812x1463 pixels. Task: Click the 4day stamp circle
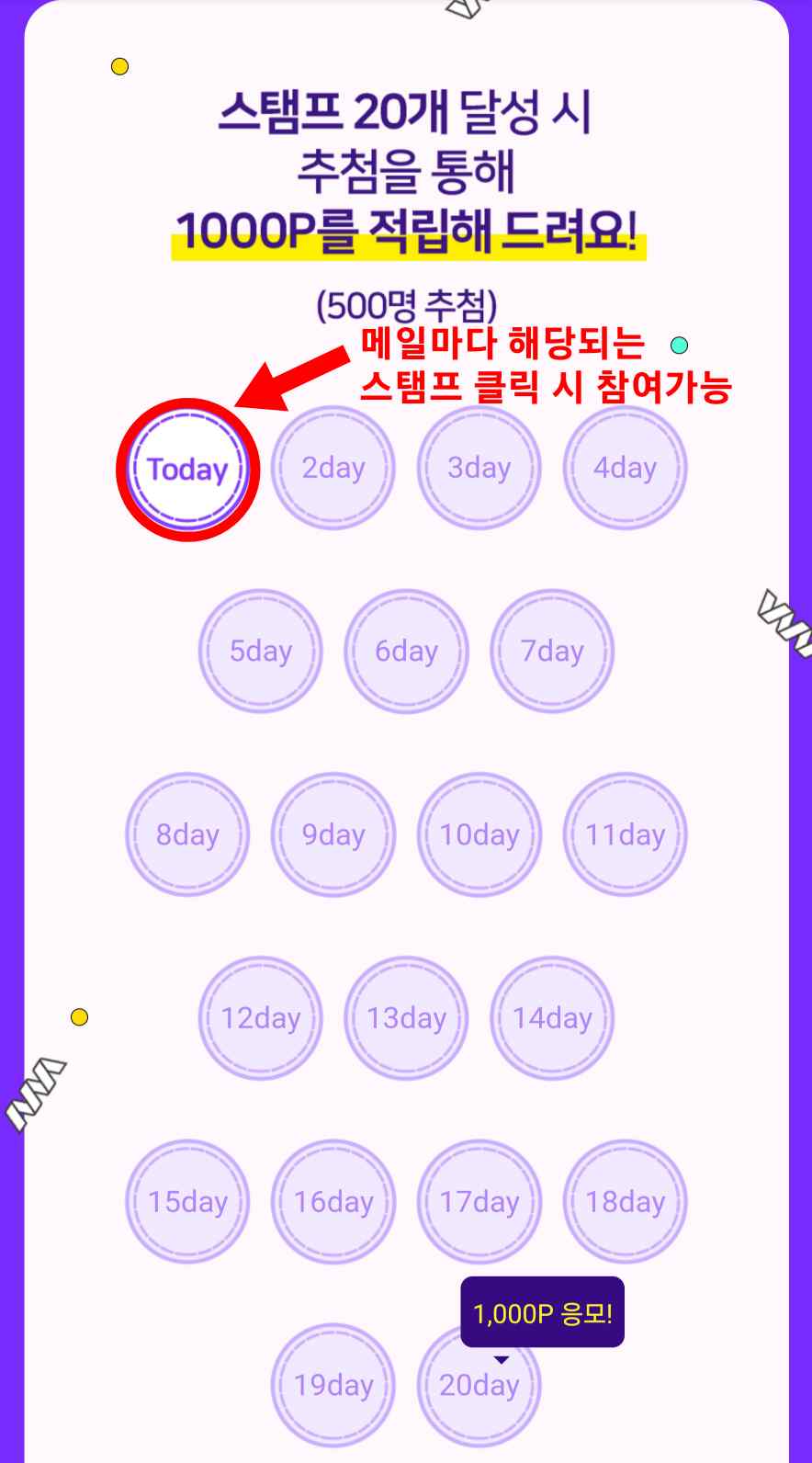click(x=625, y=468)
